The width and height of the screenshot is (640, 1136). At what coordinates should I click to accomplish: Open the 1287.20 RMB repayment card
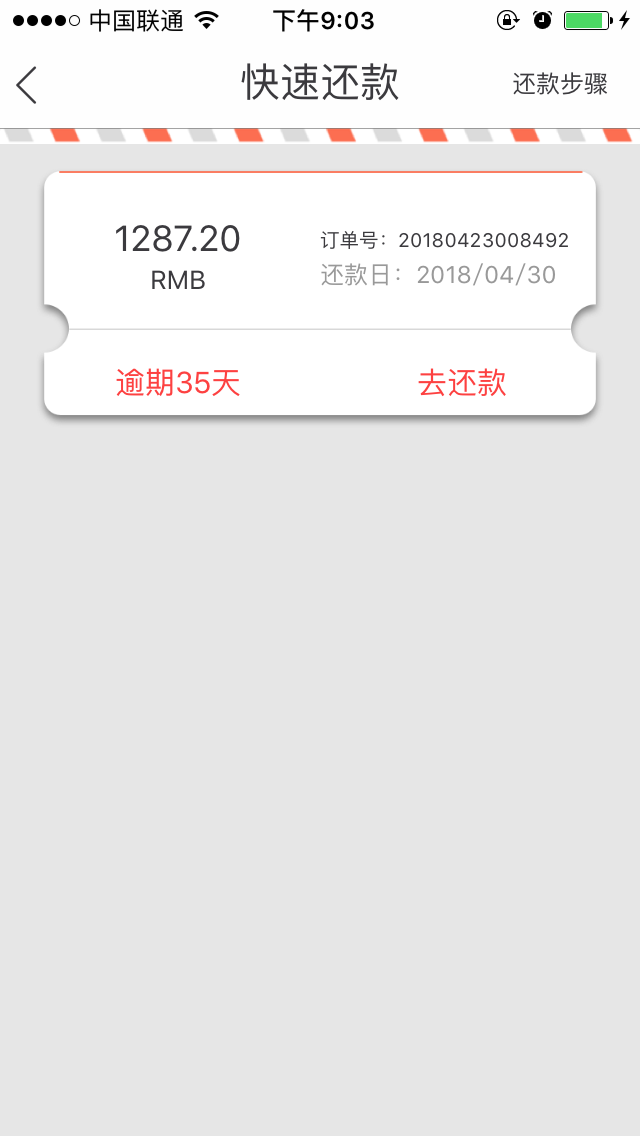[x=320, y=293]
